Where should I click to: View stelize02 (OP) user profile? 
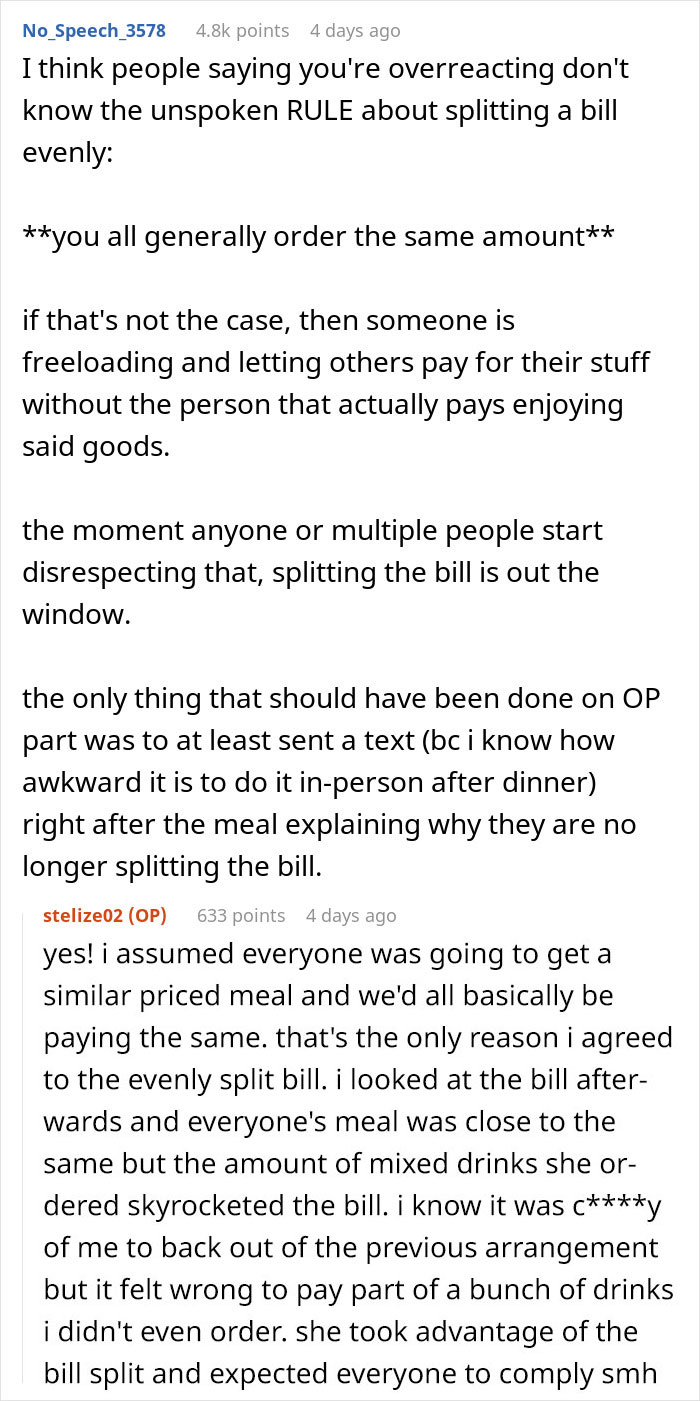point(105,915)
